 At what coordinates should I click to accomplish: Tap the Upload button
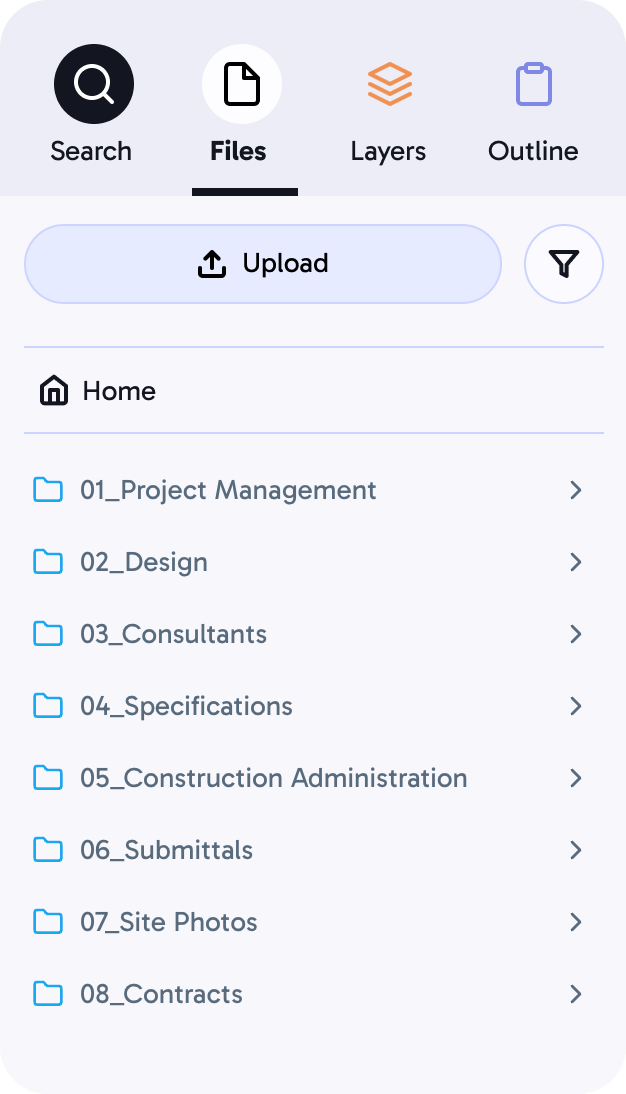tap(263, 264)
